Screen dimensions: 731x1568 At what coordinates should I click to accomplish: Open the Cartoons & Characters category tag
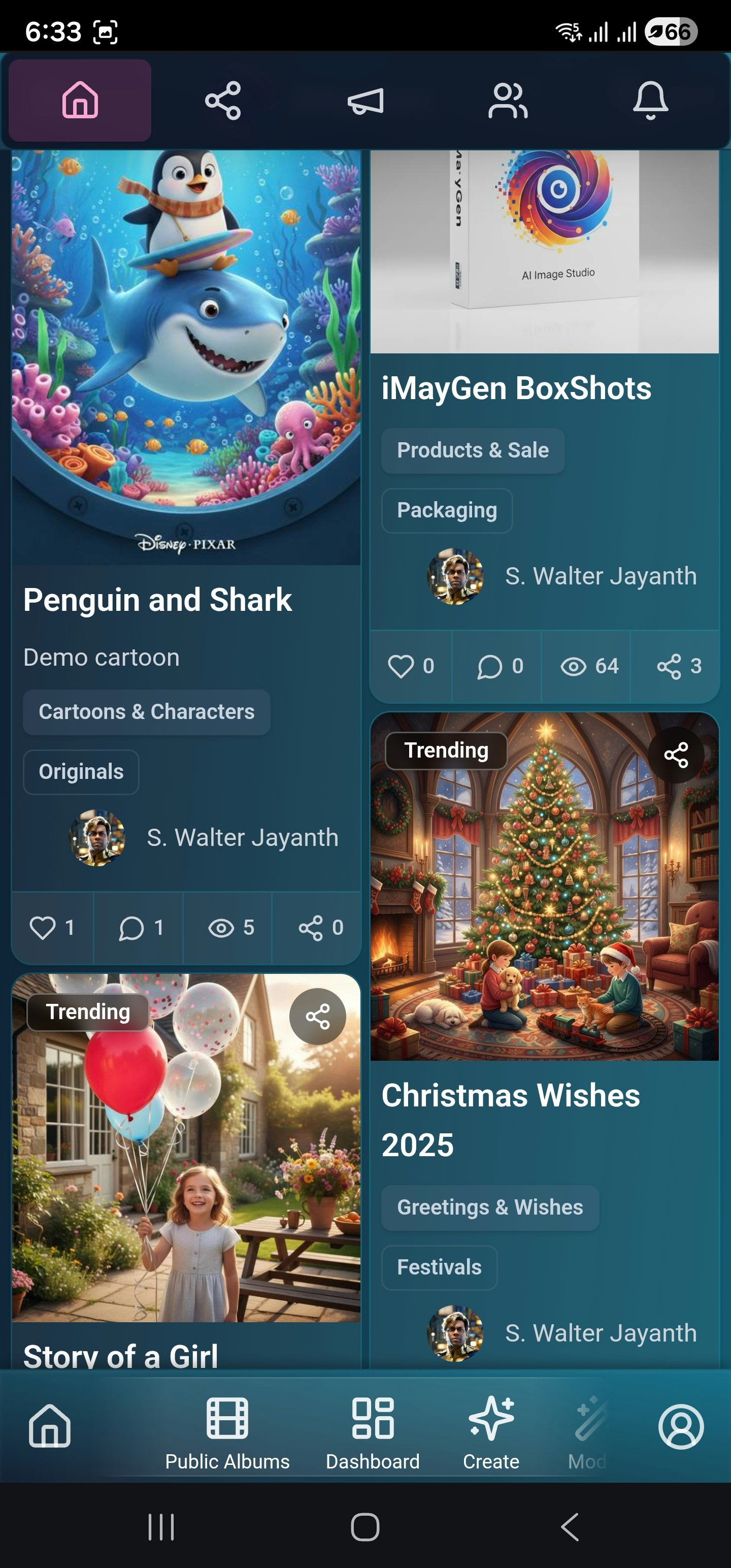pyautogui.click(x=146, y=711)
